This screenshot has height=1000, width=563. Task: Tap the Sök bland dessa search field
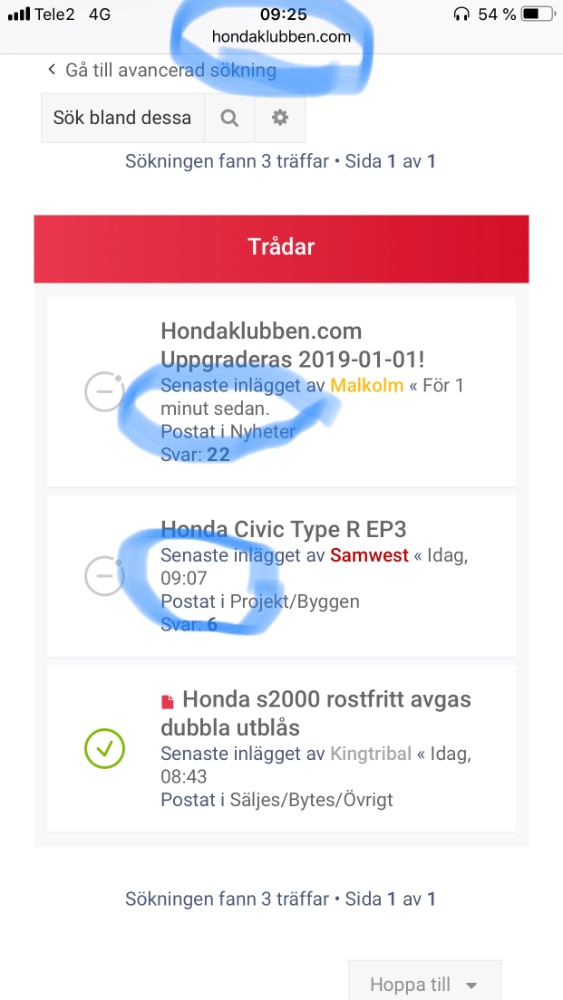[122, 118]
